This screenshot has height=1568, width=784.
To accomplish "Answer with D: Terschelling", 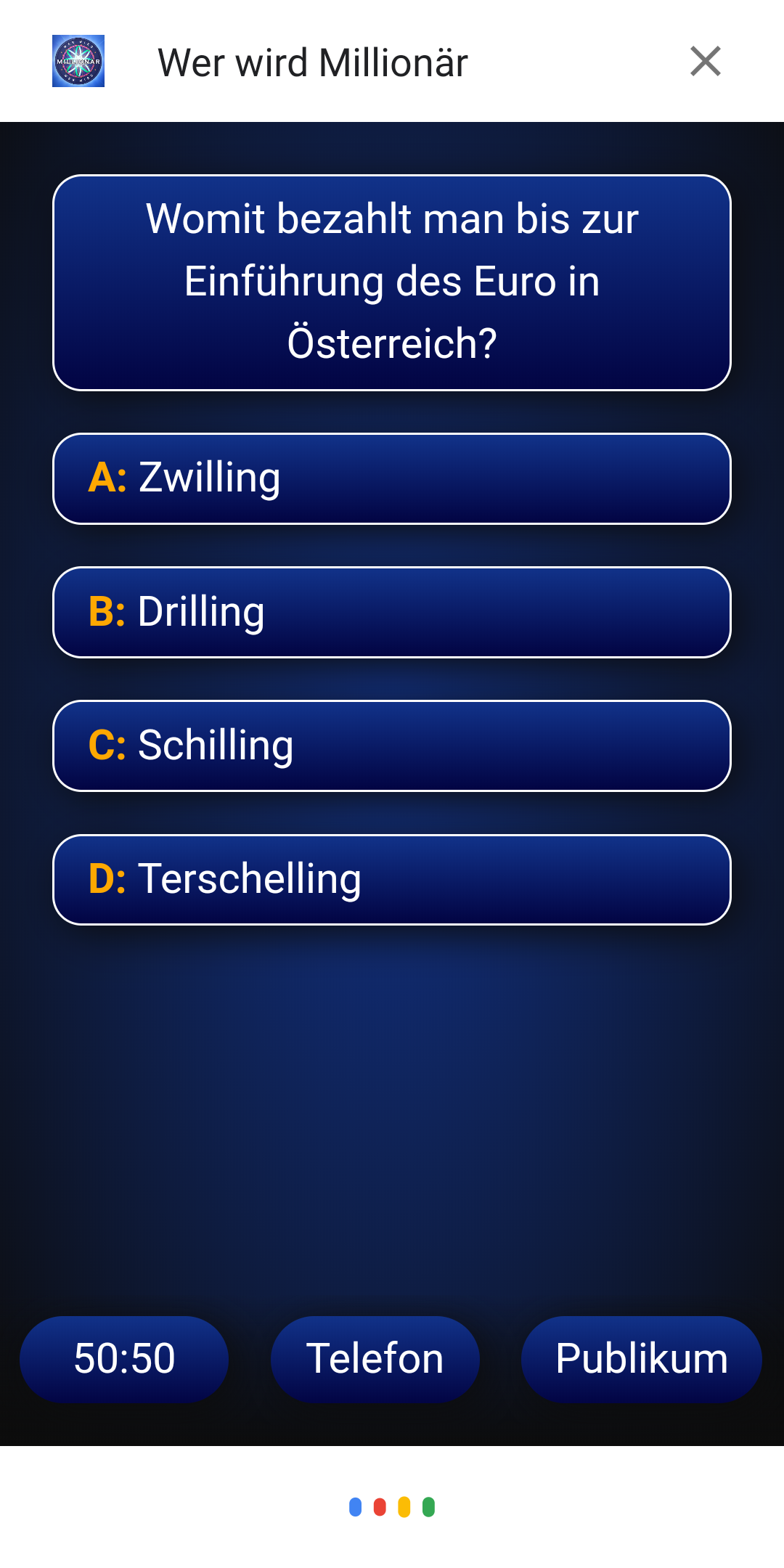I will coord(392,879).
